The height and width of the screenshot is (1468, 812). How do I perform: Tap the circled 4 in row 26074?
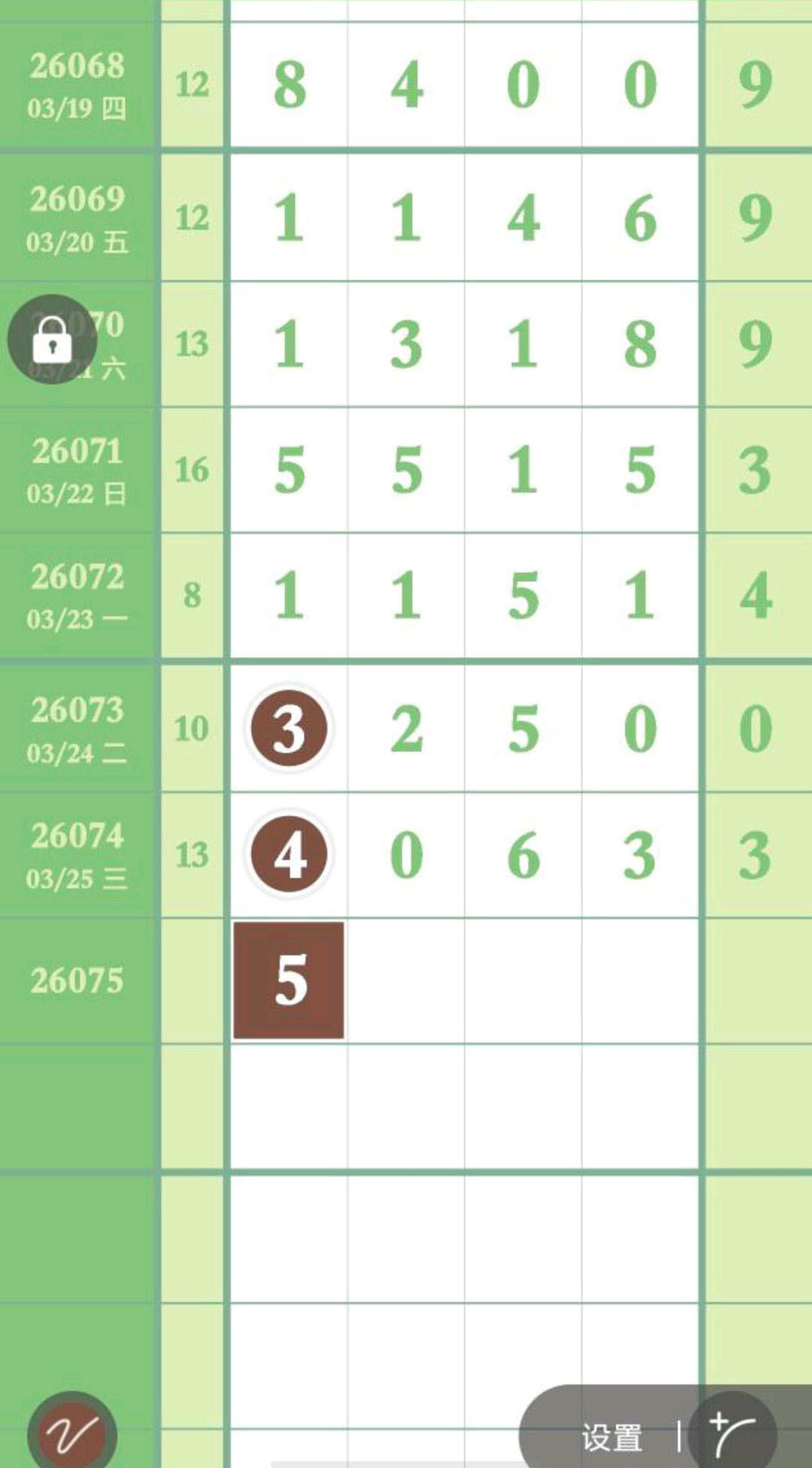289,854
